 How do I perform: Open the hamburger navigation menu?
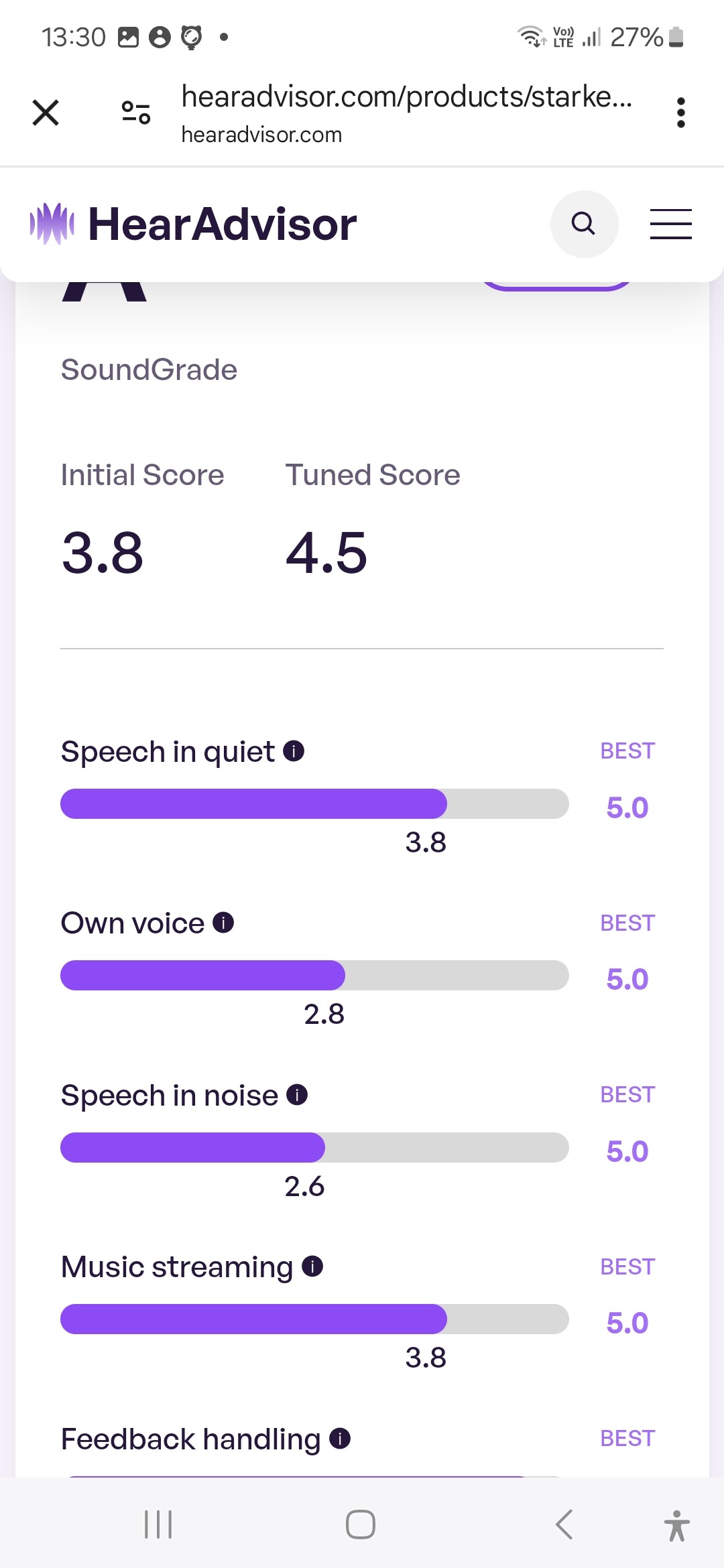point(670,224)
